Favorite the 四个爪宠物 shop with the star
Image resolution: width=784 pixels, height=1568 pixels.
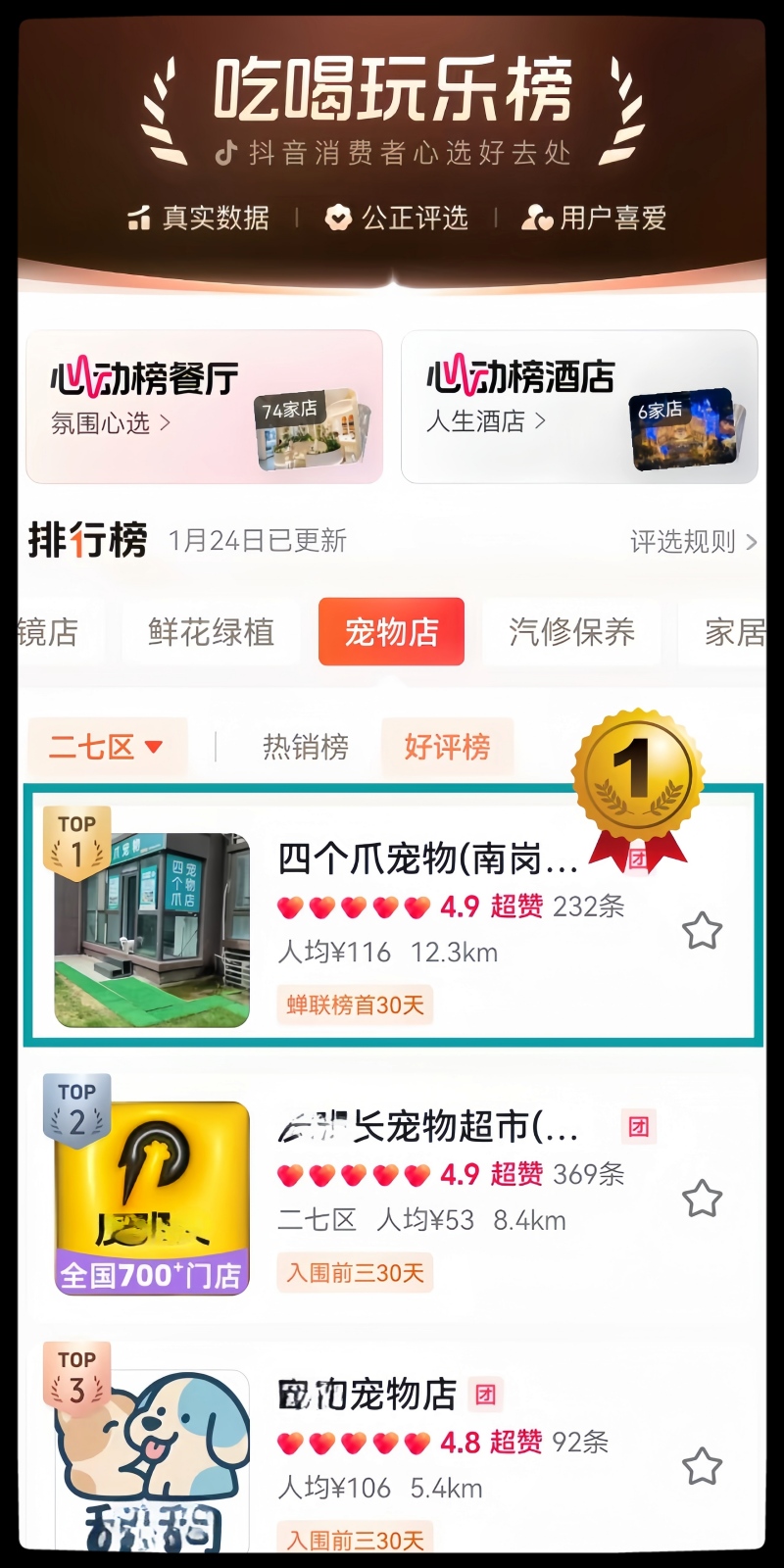pos(702,931)
